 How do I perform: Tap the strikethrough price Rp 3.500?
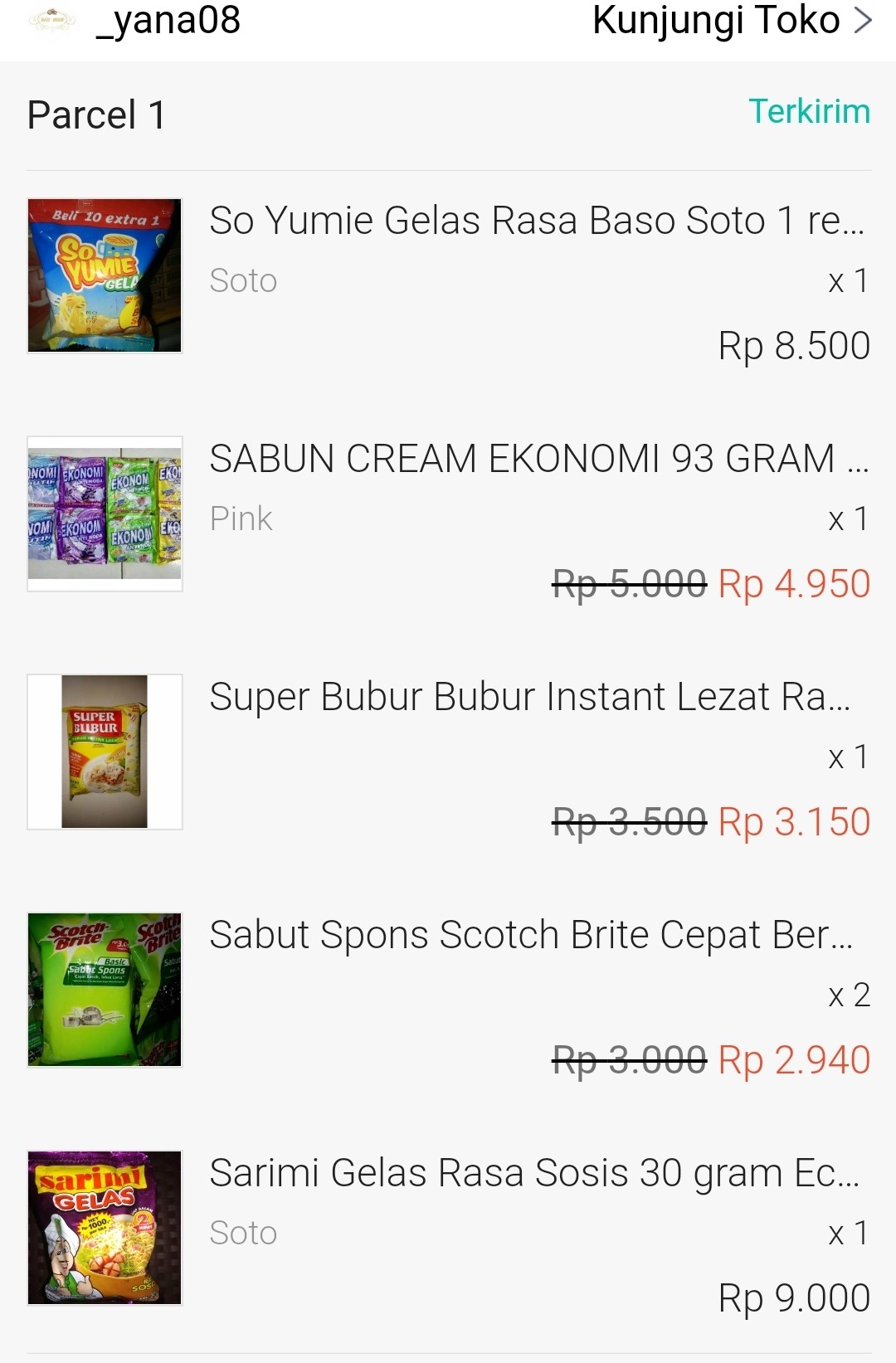point(626,824)
